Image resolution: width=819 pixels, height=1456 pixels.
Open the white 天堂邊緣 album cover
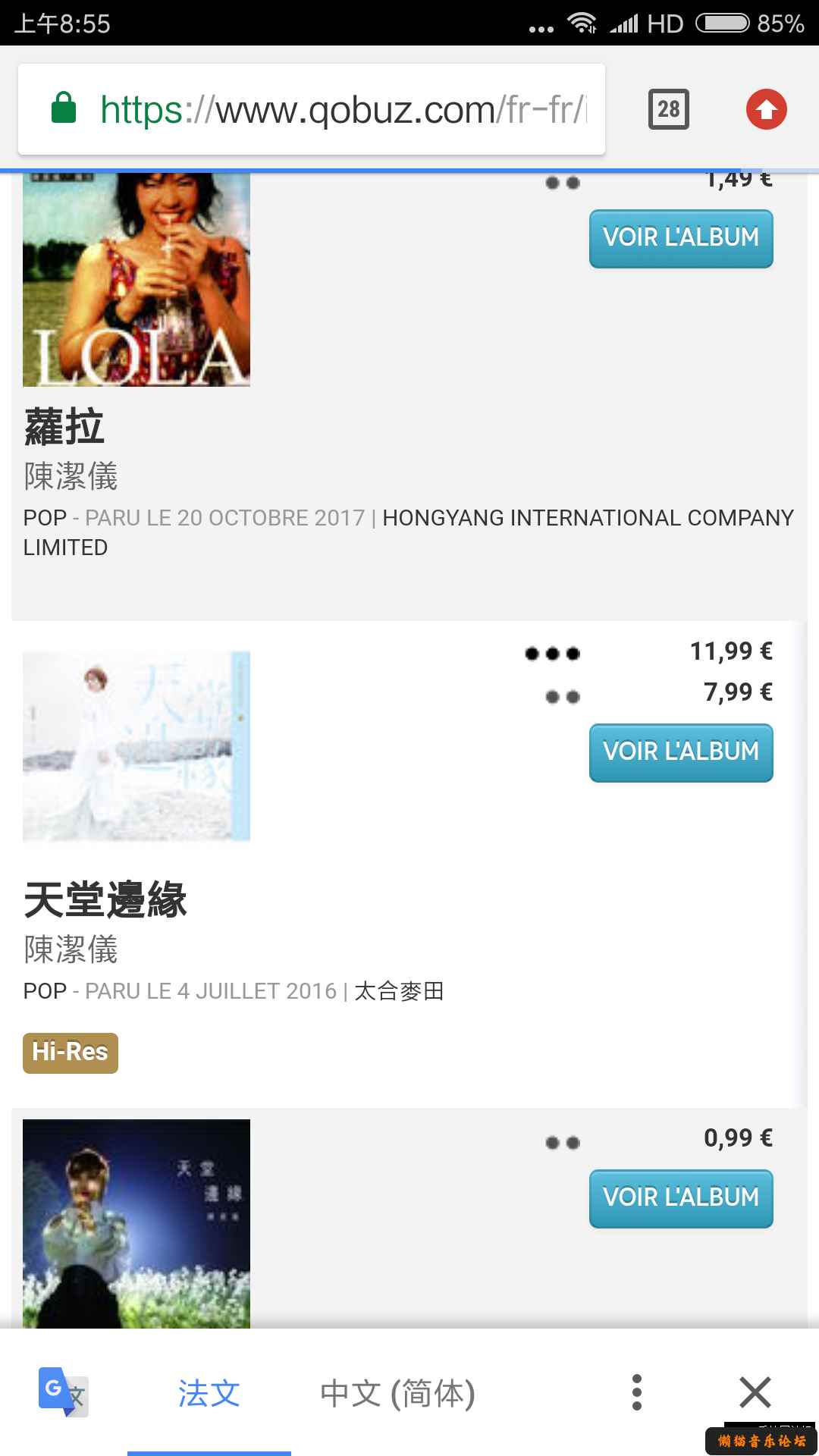pyautogui.click(x=136, y=746)
